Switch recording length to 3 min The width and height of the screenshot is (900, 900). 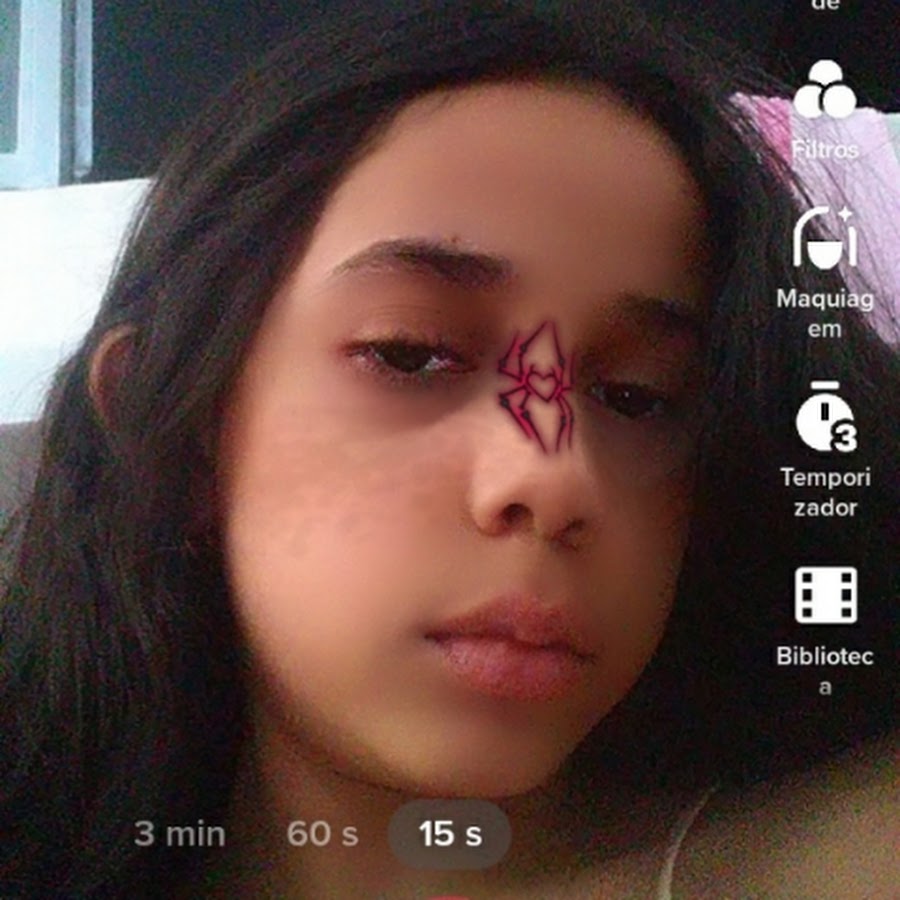(180, 834)
